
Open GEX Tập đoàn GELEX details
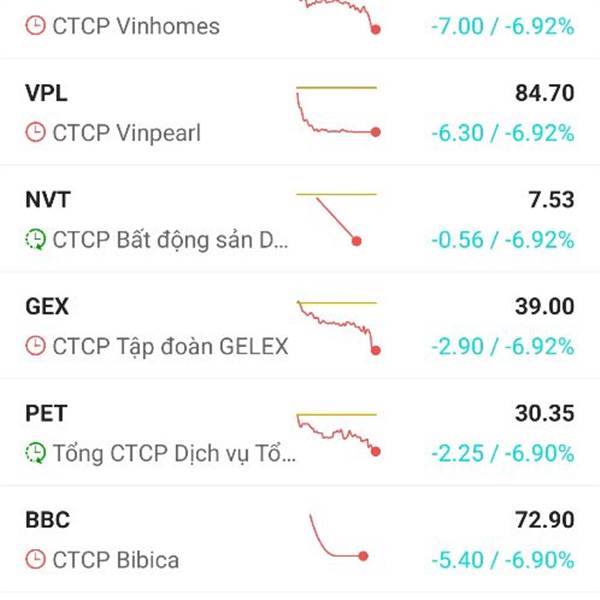(x=300, y=326)
